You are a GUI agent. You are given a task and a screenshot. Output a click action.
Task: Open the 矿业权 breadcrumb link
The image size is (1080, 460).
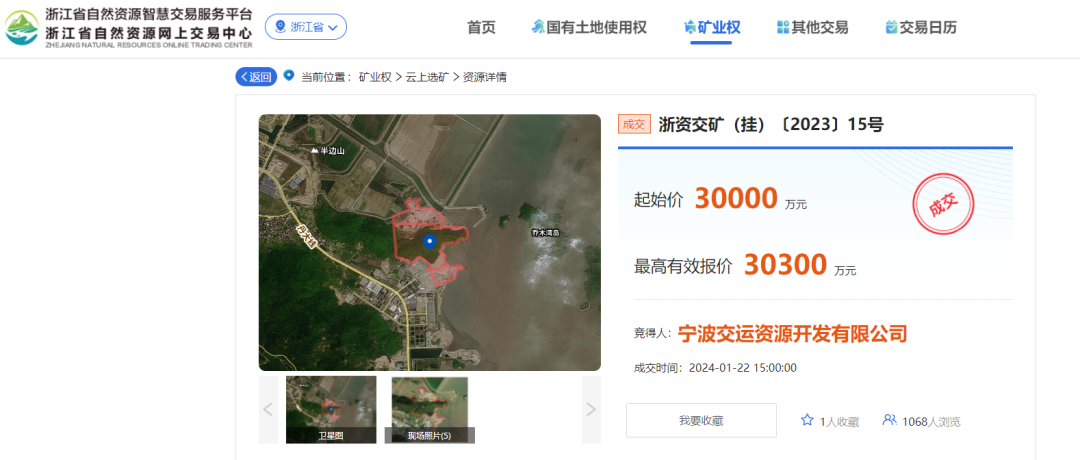375,77
